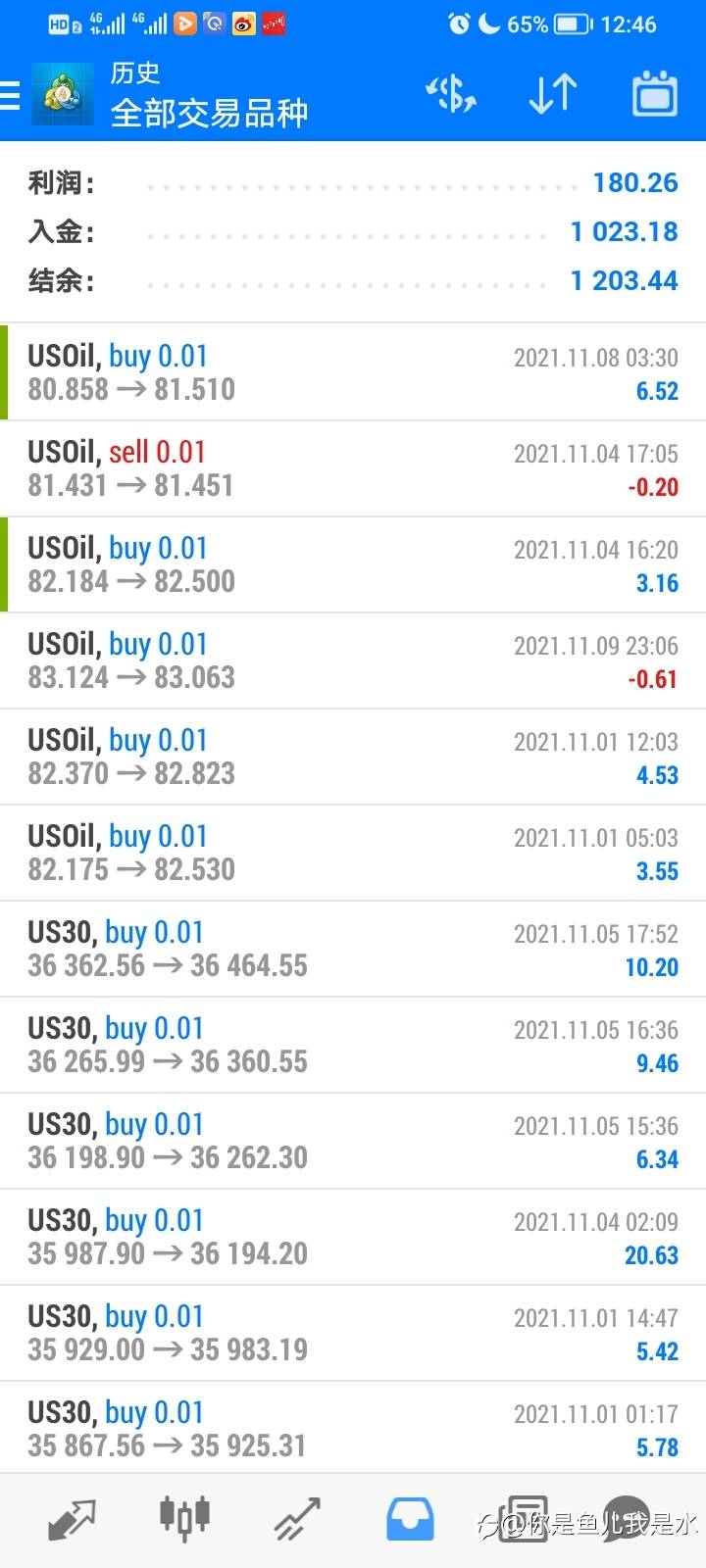The height and width of the screenshot is (1568, 706).
Task: Switch to the candlestick Chart tab
Action: tap(184, 1518)
